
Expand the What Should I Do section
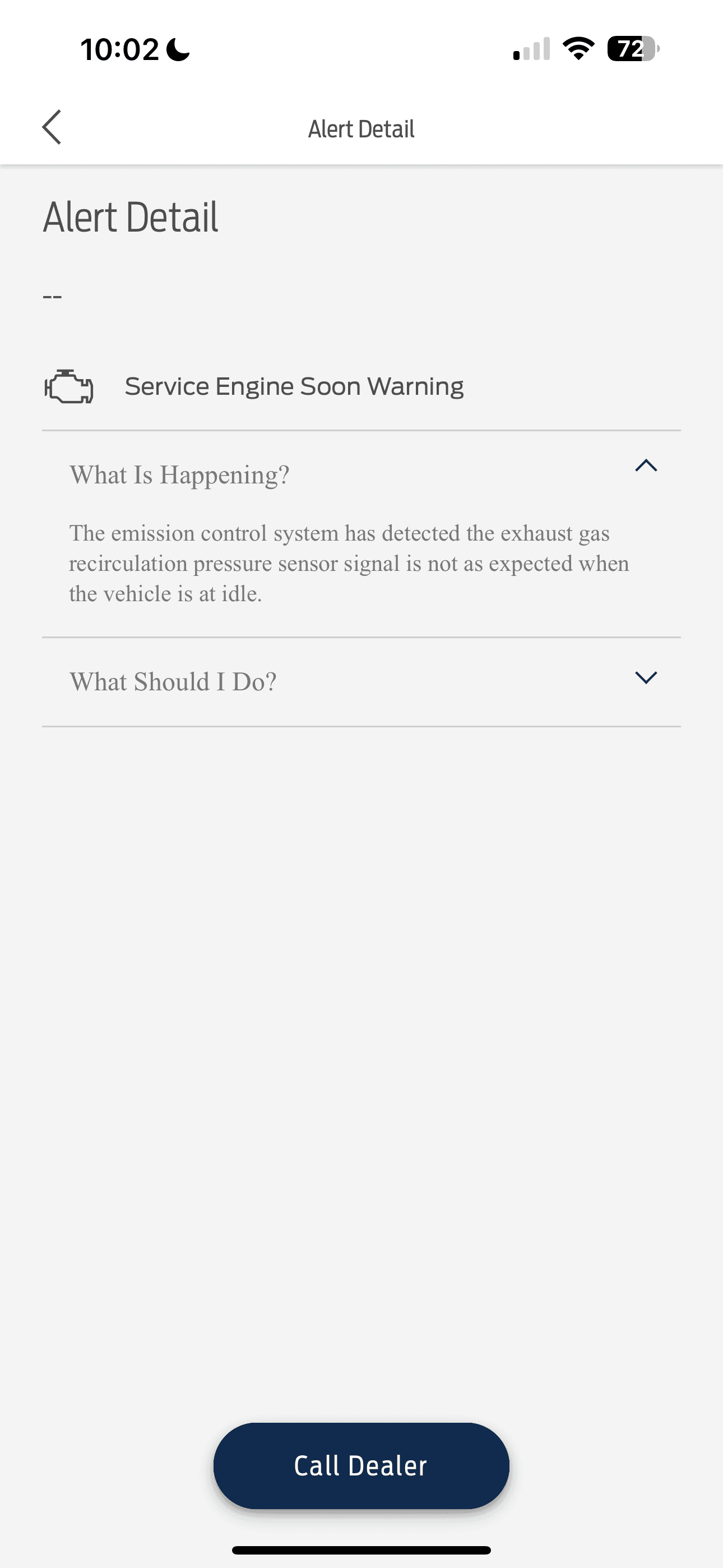coord(646,677)
